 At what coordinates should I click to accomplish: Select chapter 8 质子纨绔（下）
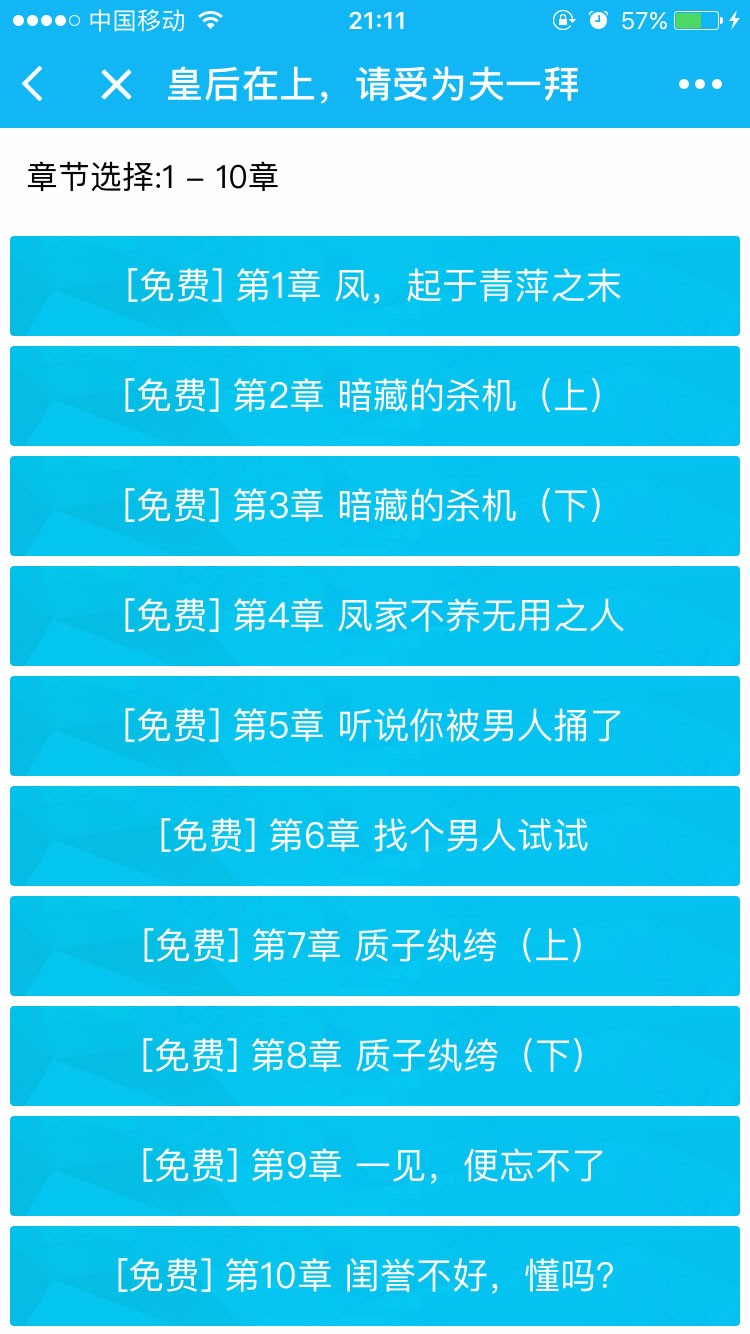(x=375, y=1056)
